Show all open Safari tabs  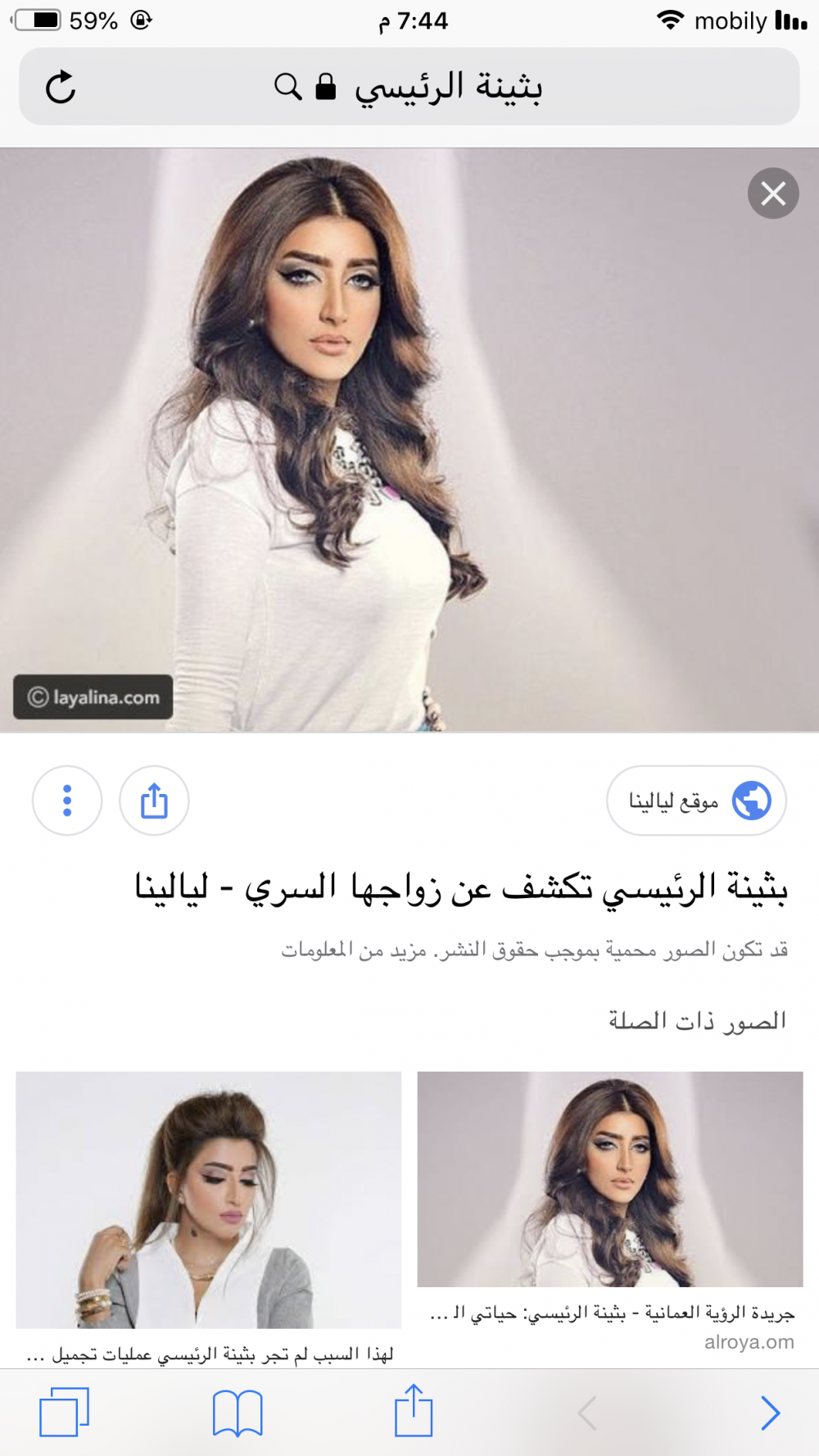[64, 1412]
